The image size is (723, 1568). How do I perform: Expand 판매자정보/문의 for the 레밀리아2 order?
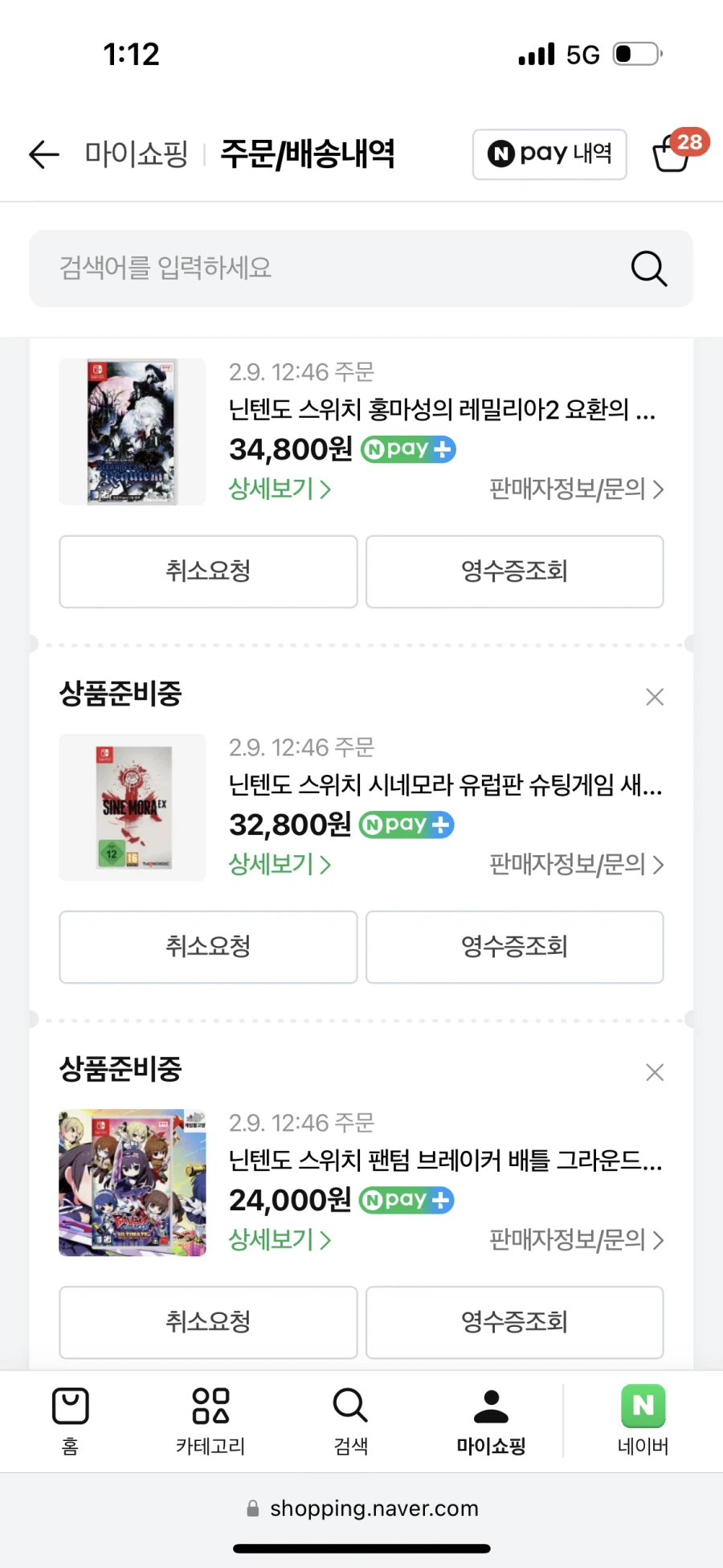pyautogui.click(x=574, y=489)
